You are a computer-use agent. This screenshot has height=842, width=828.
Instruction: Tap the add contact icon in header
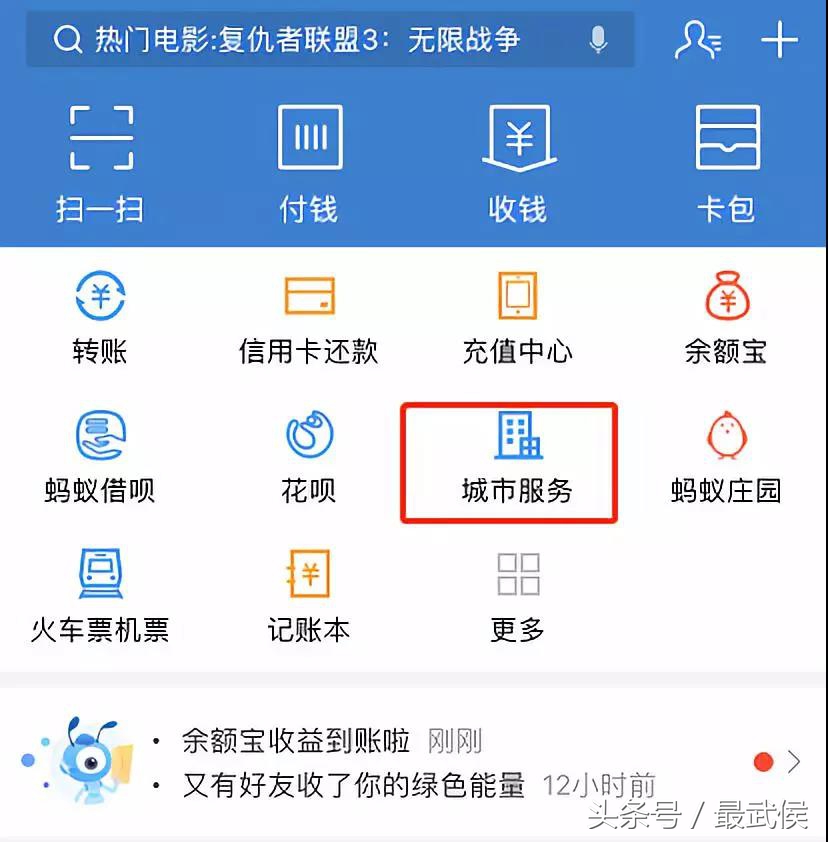coord(700,38)
